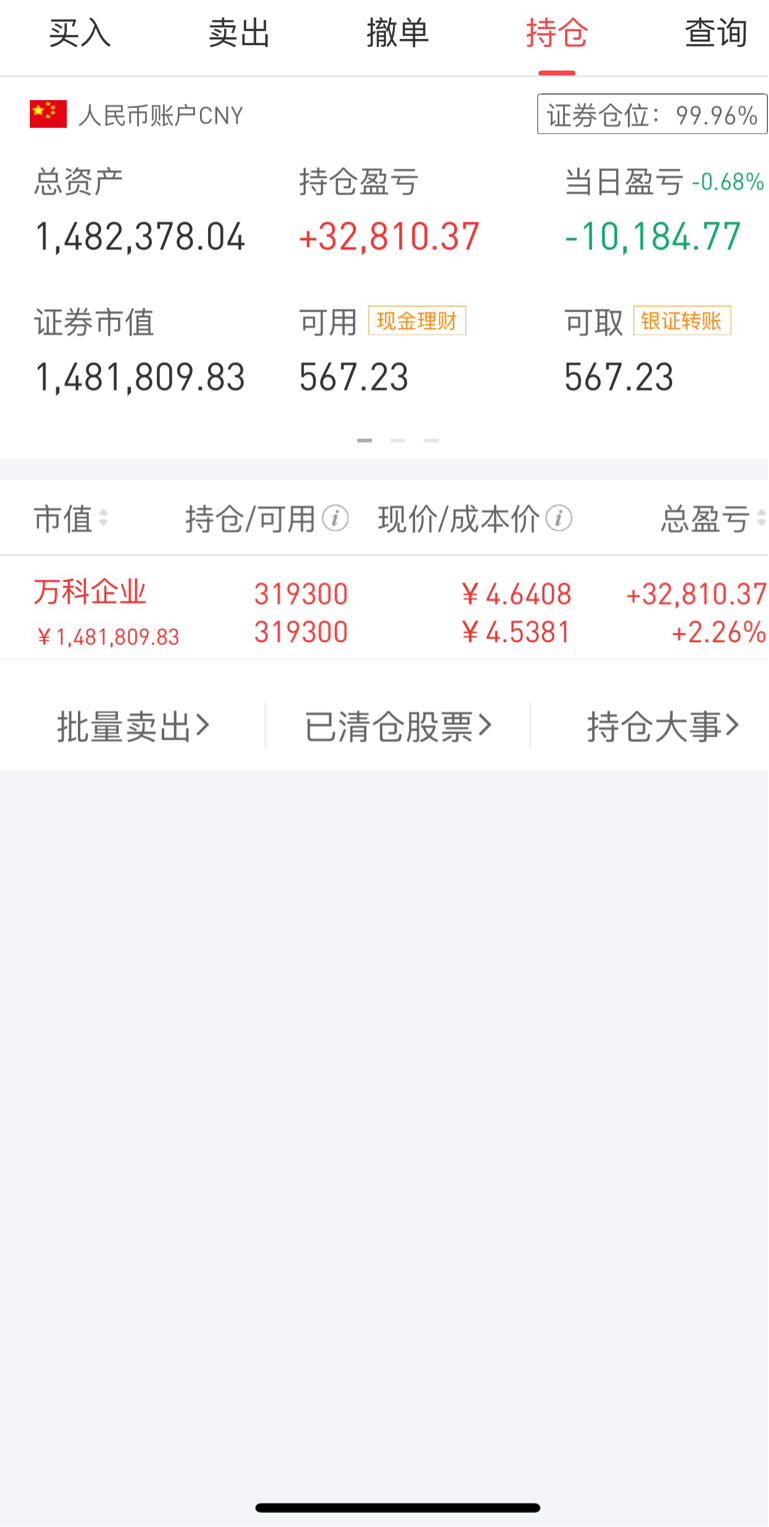Show info for 持仓/可用 column
Viewport: 769px width, 1527px height.
coord(336,519)
